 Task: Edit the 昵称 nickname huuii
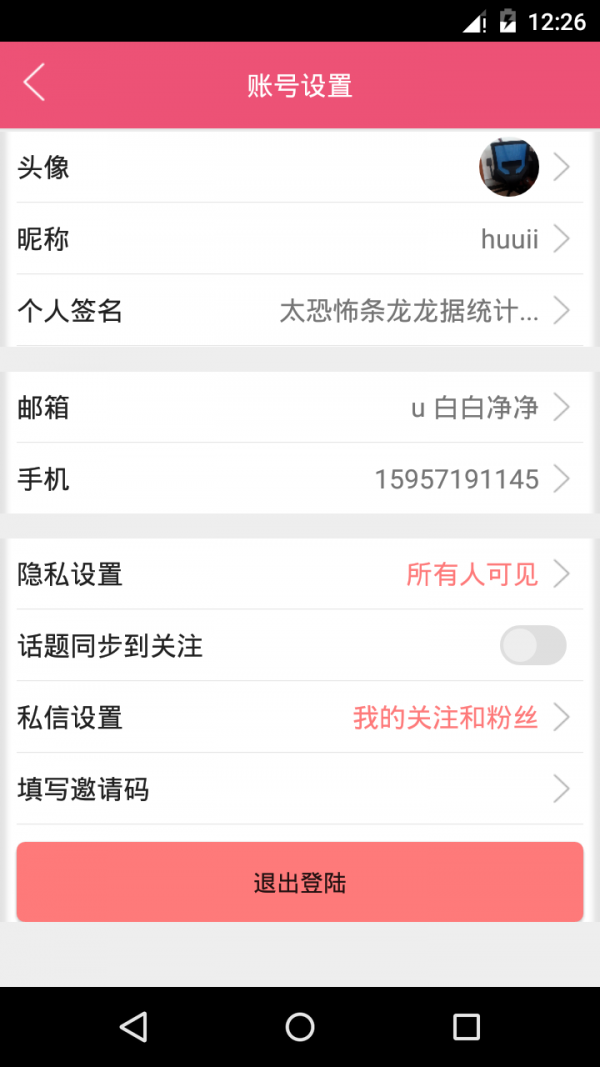point(300,239)
